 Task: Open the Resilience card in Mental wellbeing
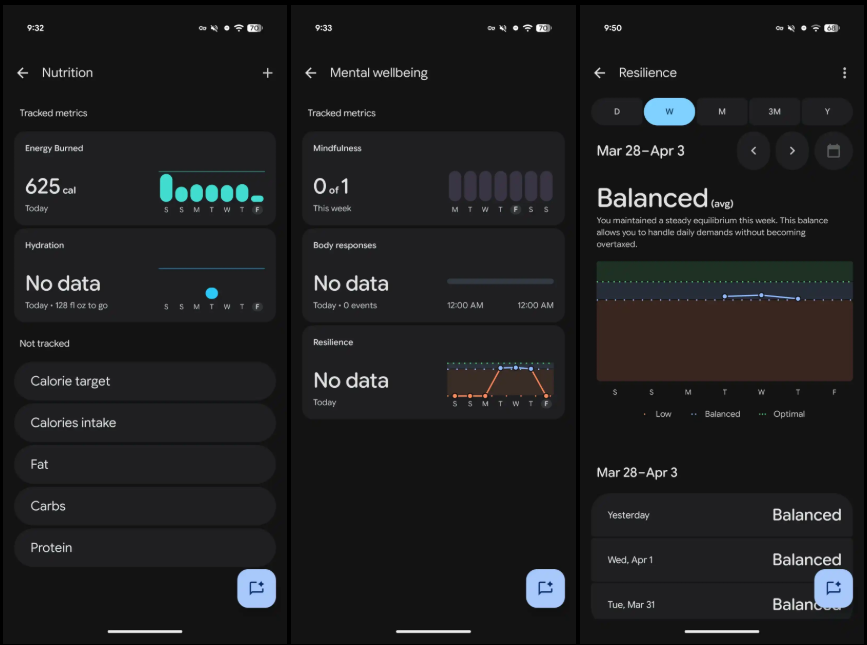433,372
